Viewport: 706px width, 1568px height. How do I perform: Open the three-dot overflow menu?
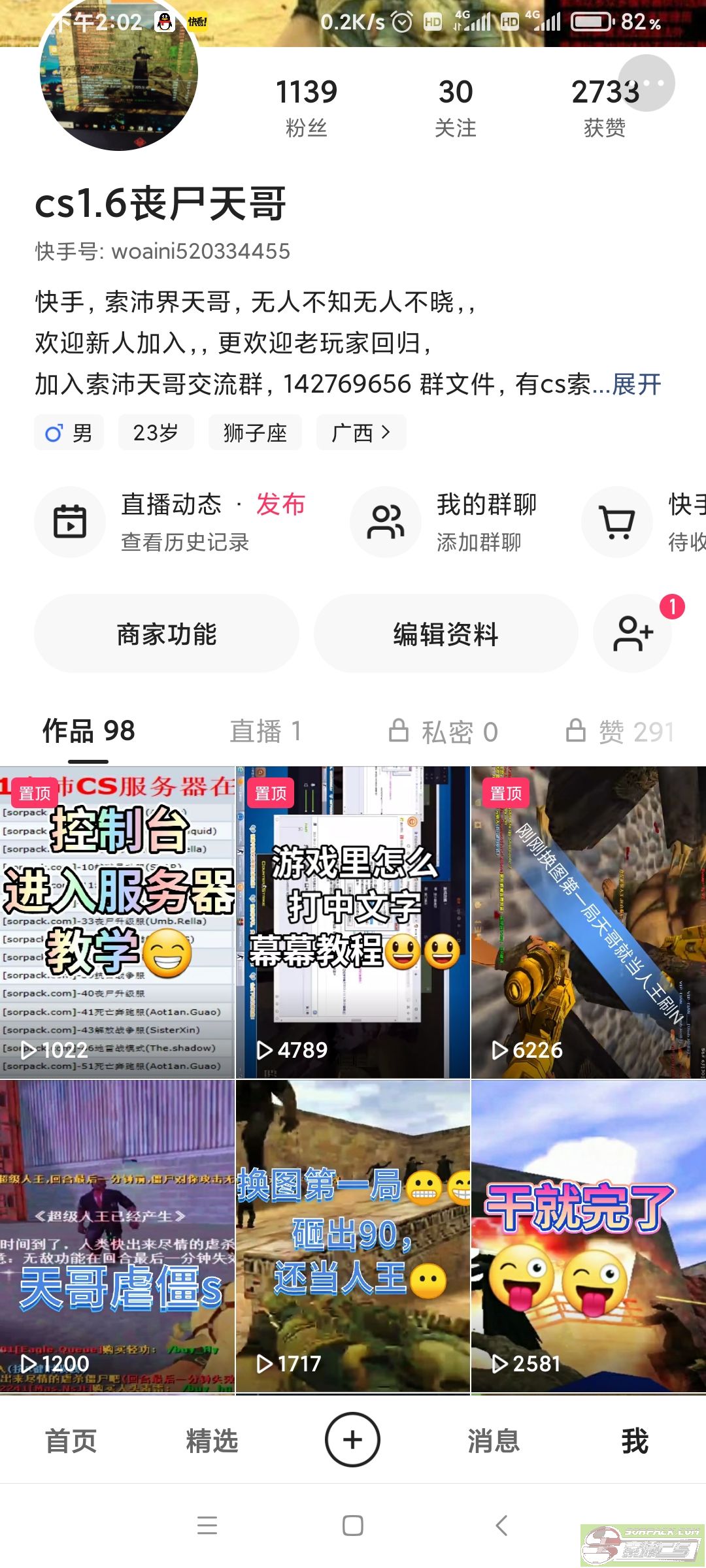click(x=646, y=83)
